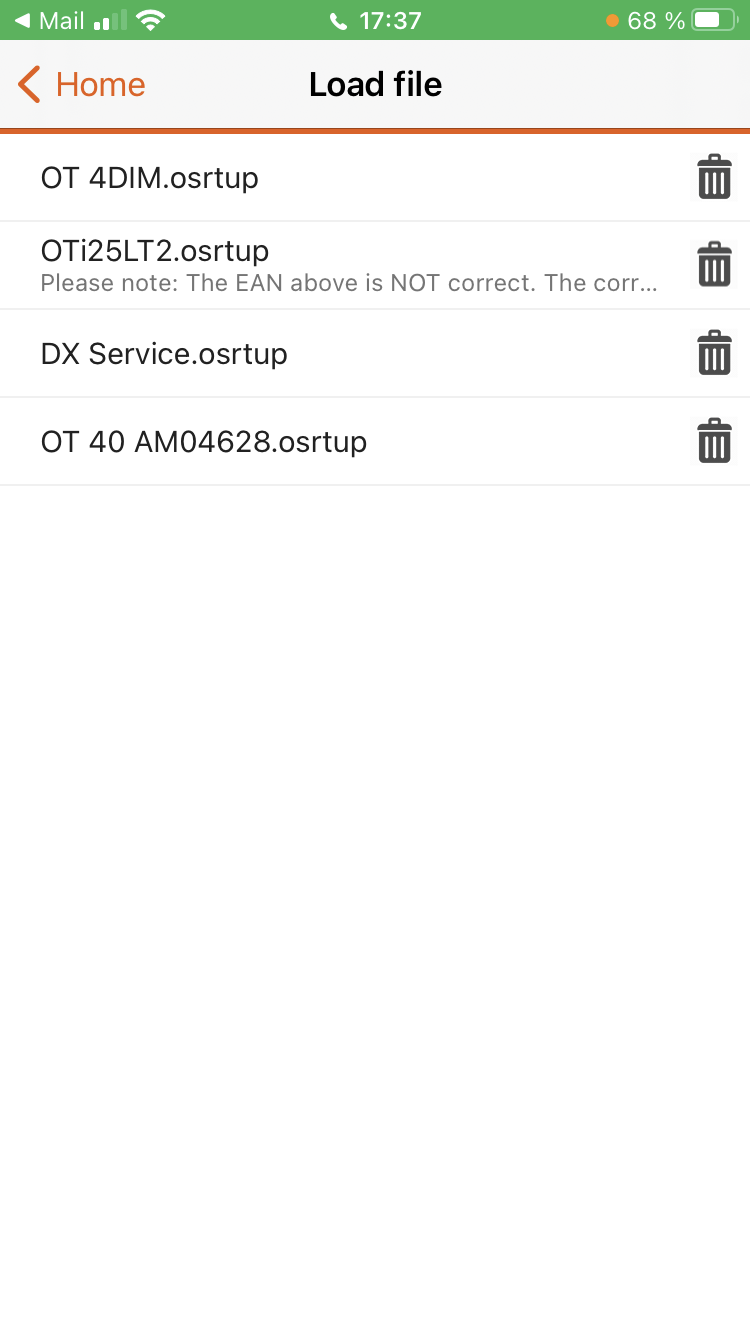Remove OT 40 AM04628.osrtup via trash icon

(714, 440)
